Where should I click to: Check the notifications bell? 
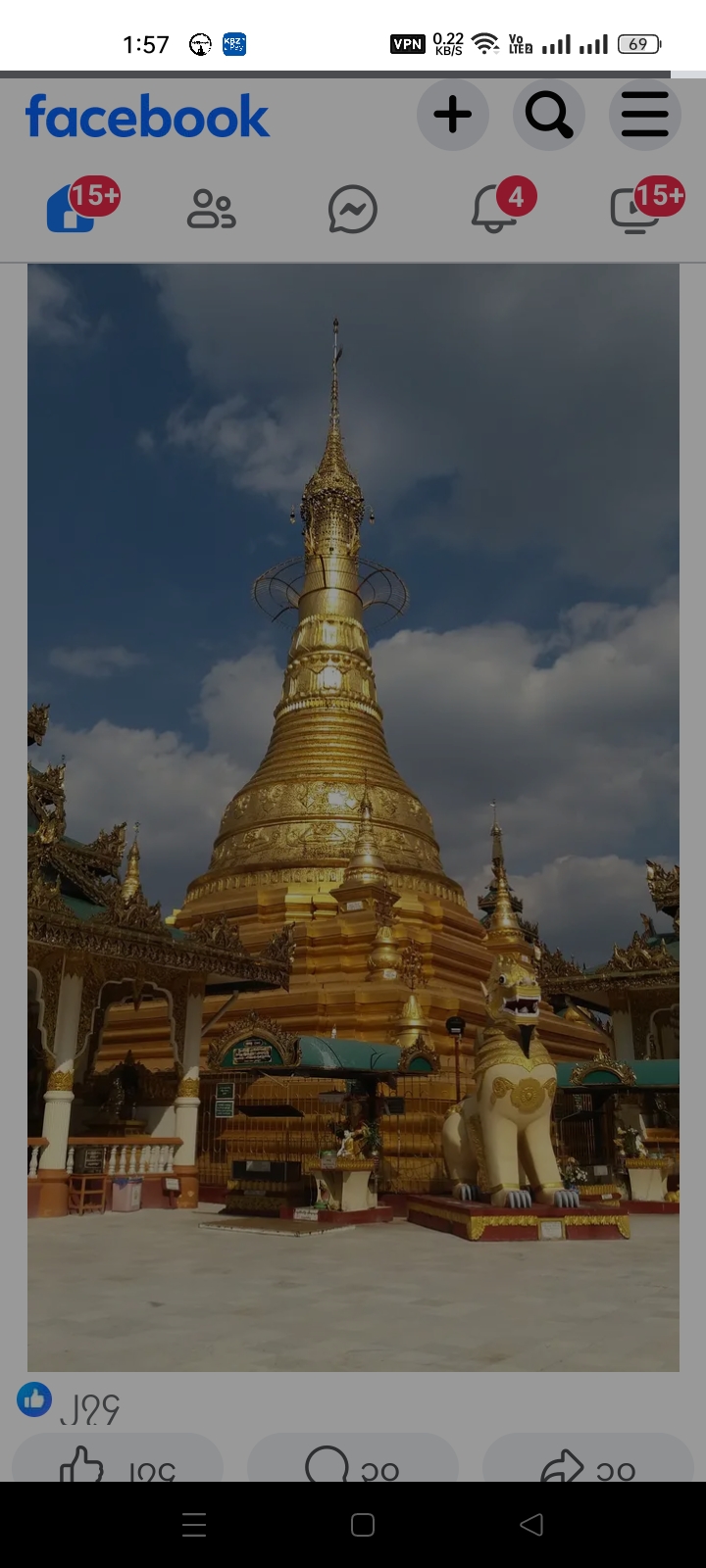[x=494, y=209]
